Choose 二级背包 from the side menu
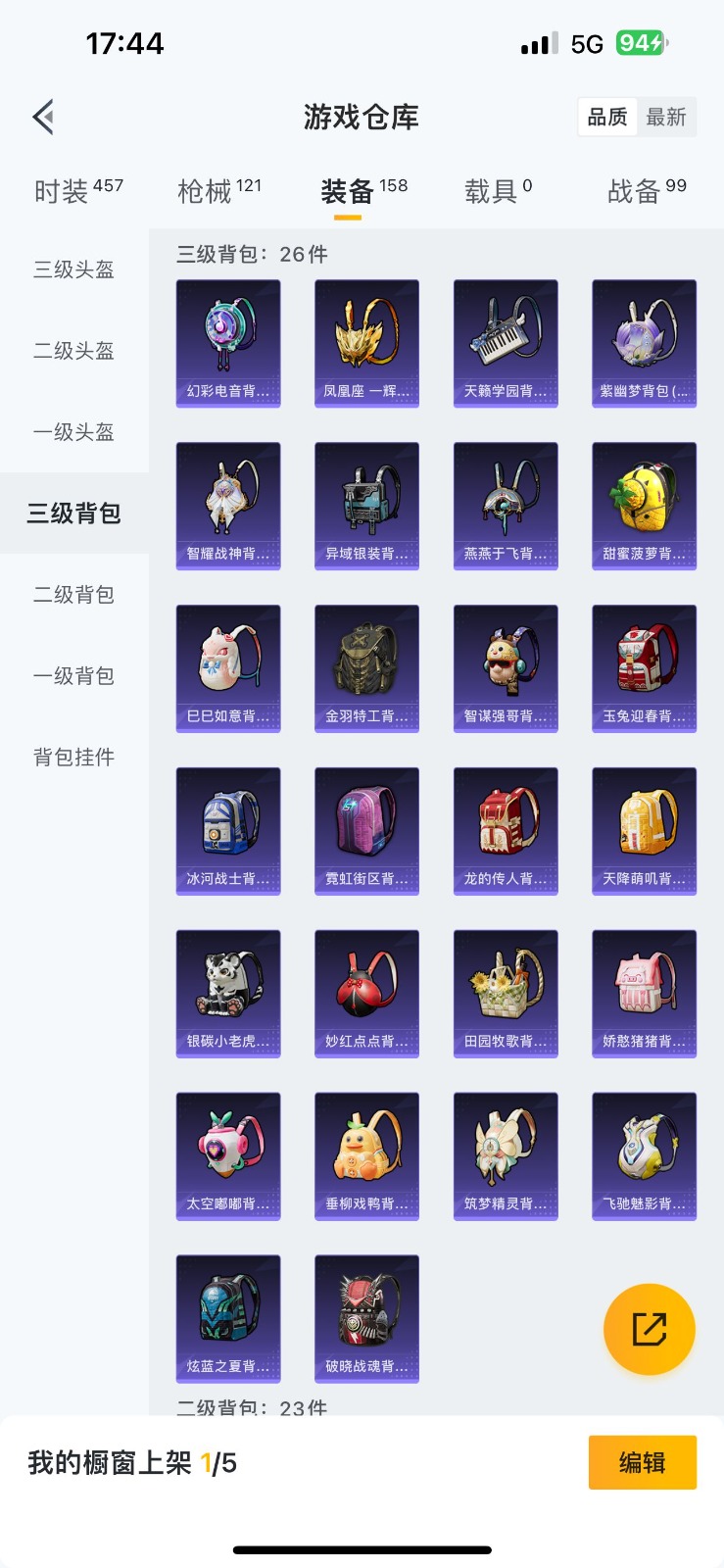 (74, 595)
